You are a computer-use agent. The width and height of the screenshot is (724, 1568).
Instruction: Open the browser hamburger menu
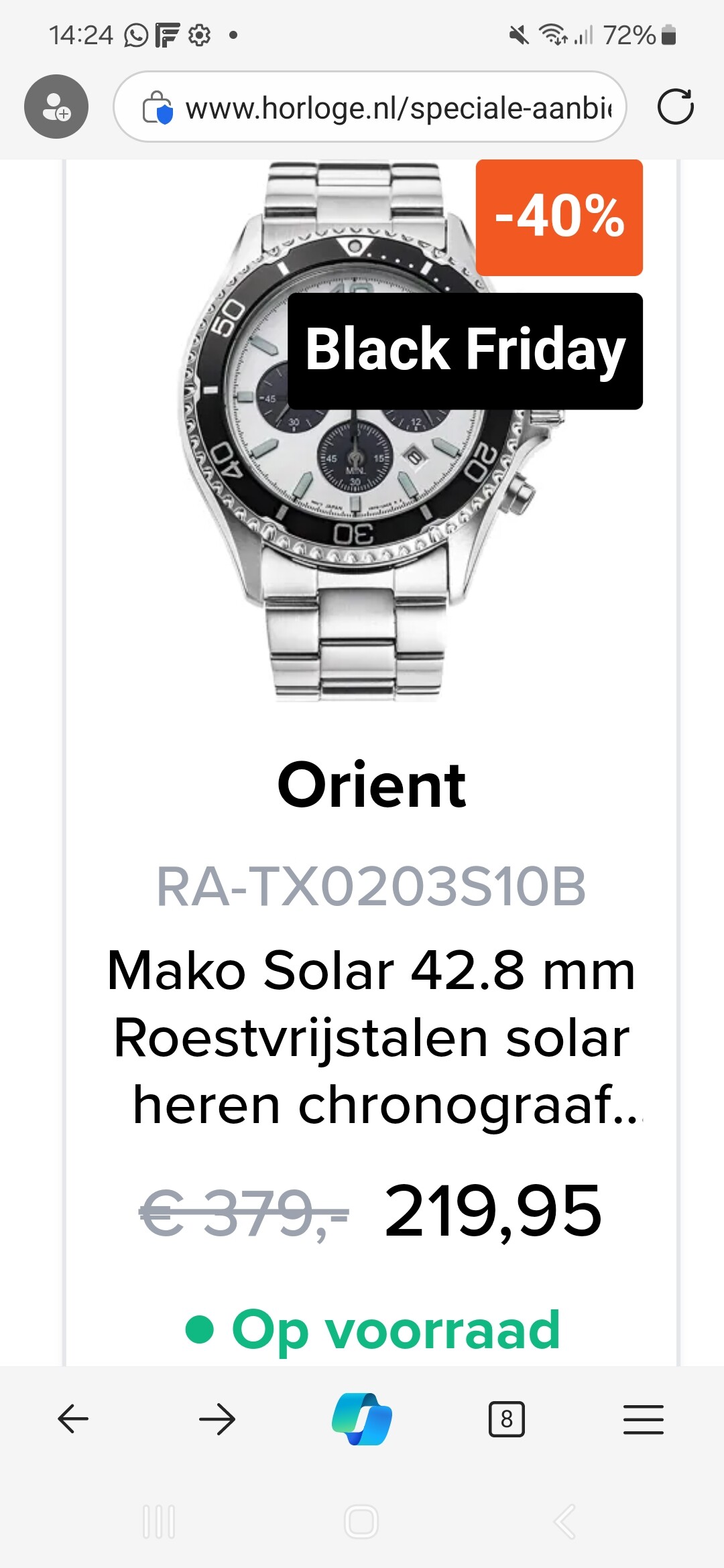(644, 1419)
